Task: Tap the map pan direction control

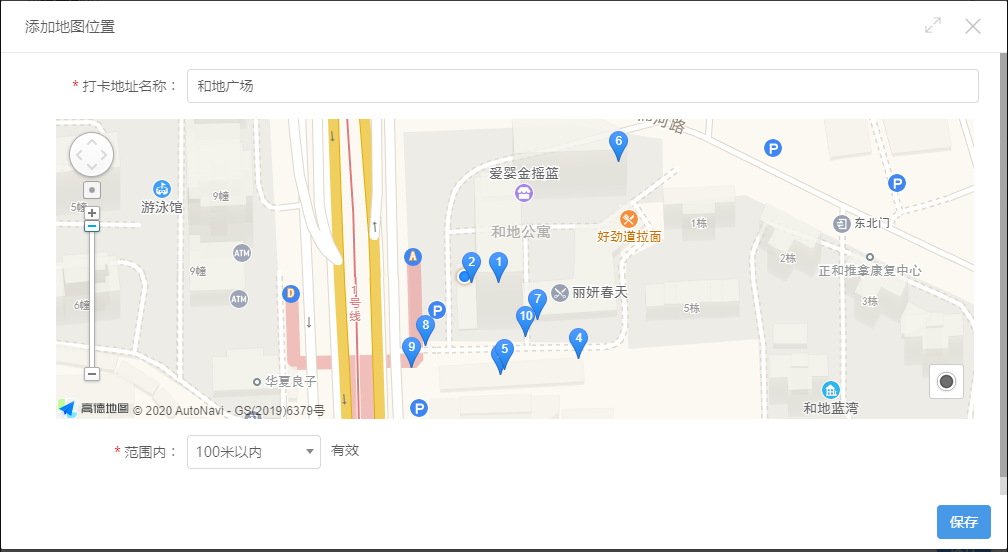Action: 91,155
